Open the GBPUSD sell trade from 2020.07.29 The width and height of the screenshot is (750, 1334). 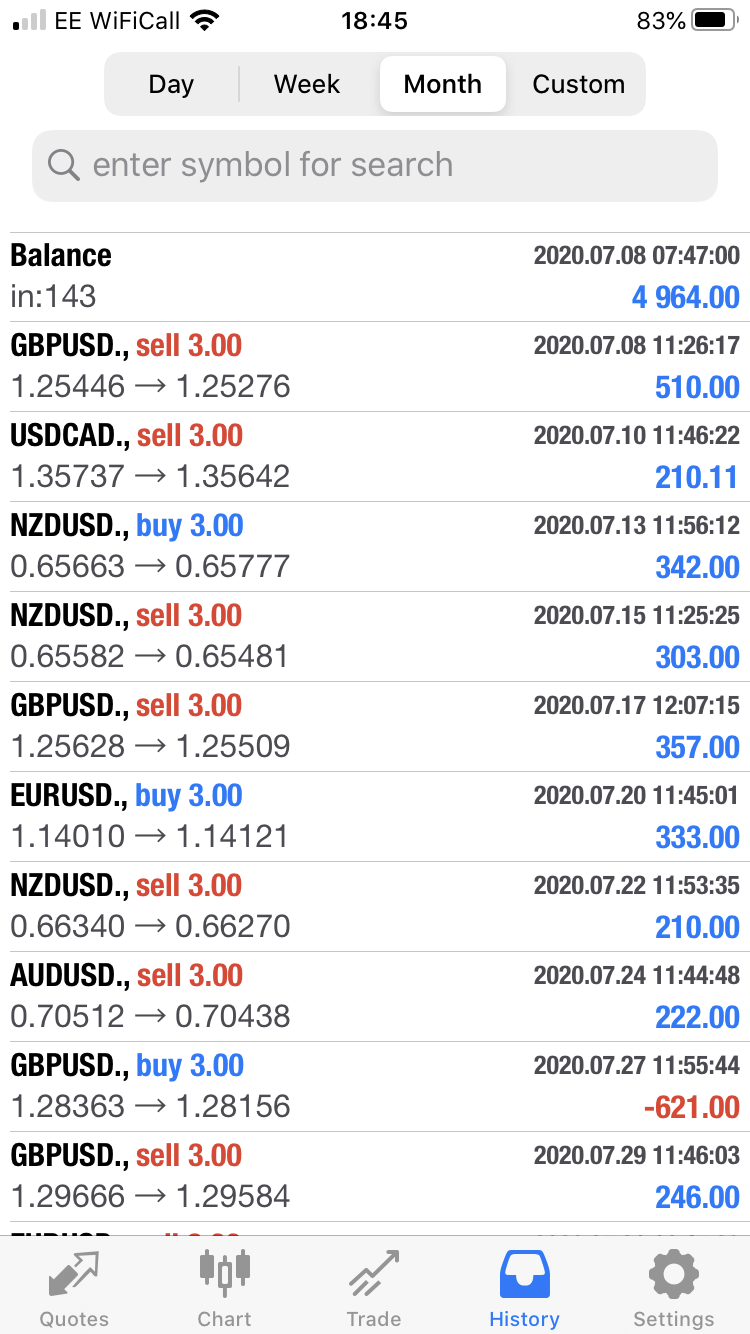point(375,1177)
